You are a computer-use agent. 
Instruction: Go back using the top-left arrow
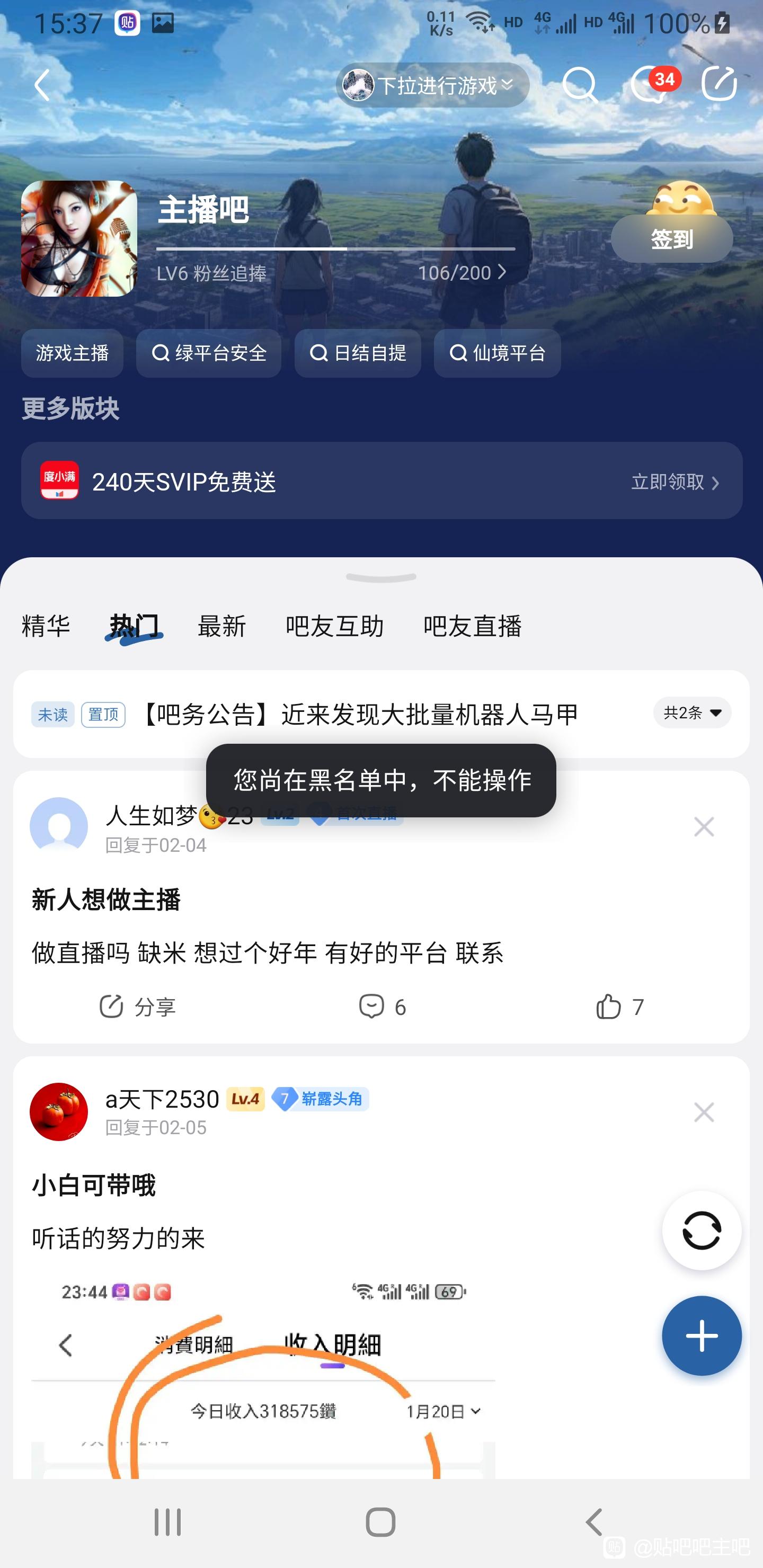[42, 85]
